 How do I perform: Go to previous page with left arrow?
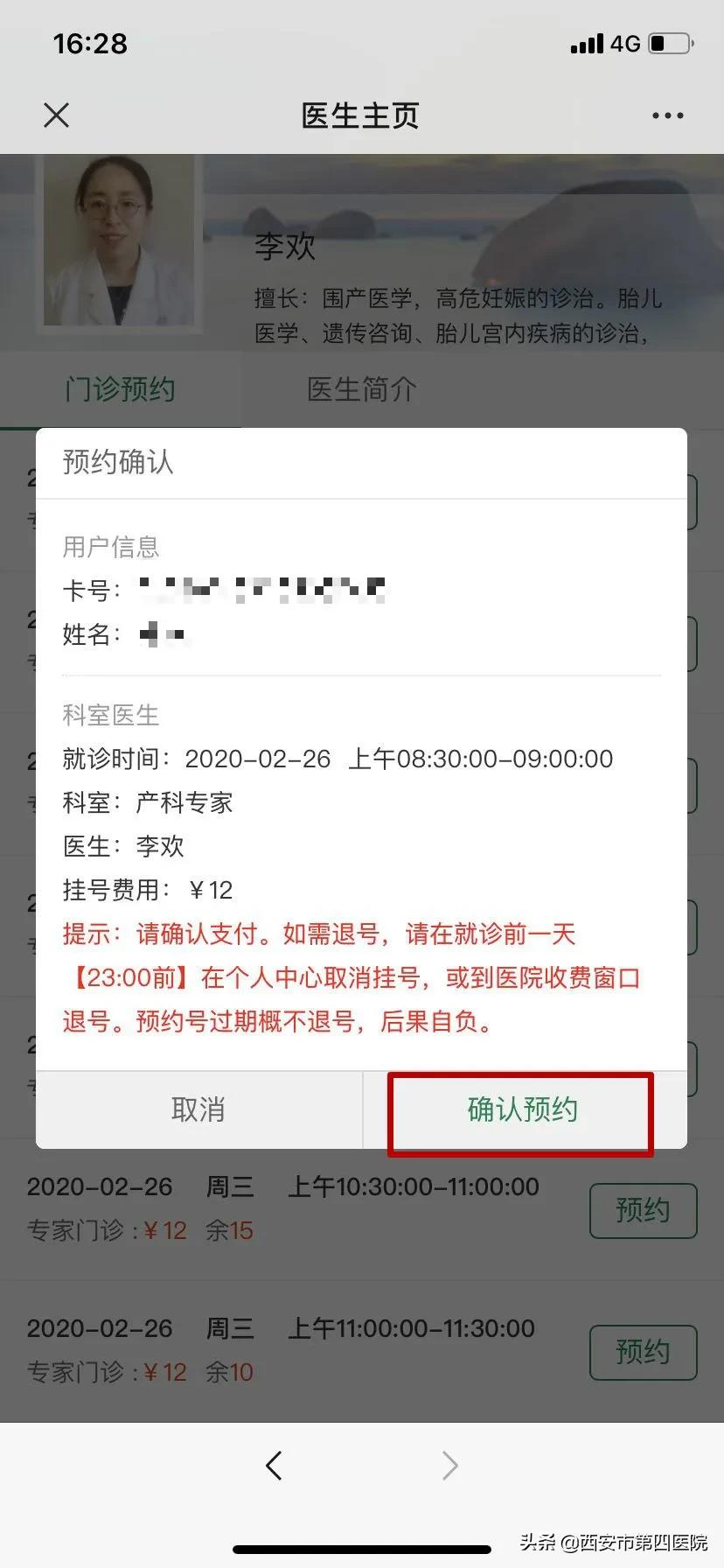[274, 1466]
